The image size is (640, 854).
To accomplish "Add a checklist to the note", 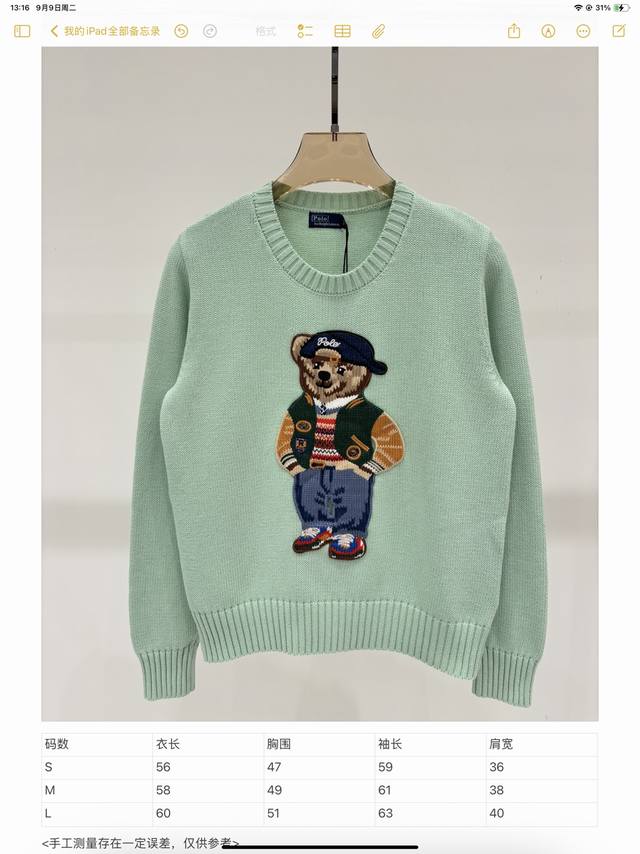I will click(305, 31).
